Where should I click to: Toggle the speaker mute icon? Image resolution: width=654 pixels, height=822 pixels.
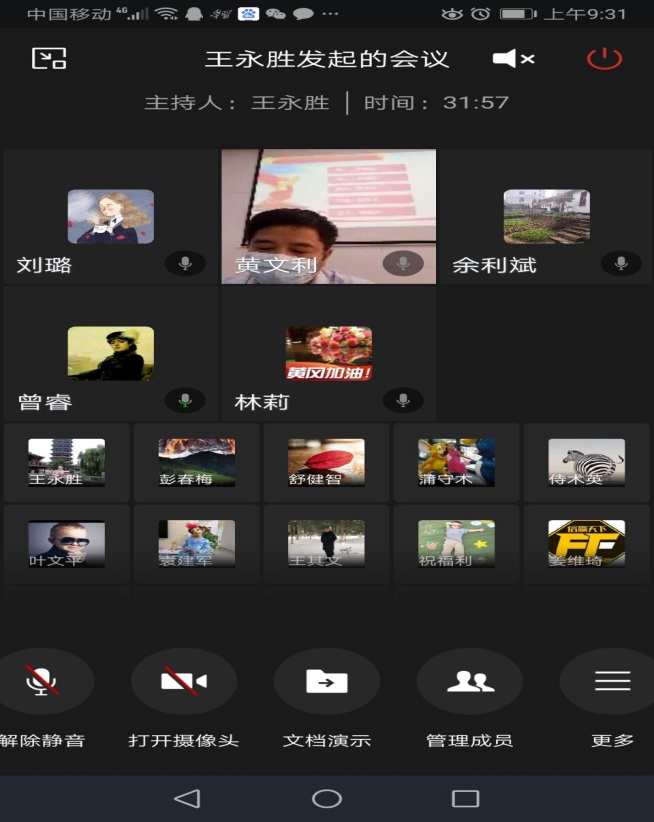513,59
